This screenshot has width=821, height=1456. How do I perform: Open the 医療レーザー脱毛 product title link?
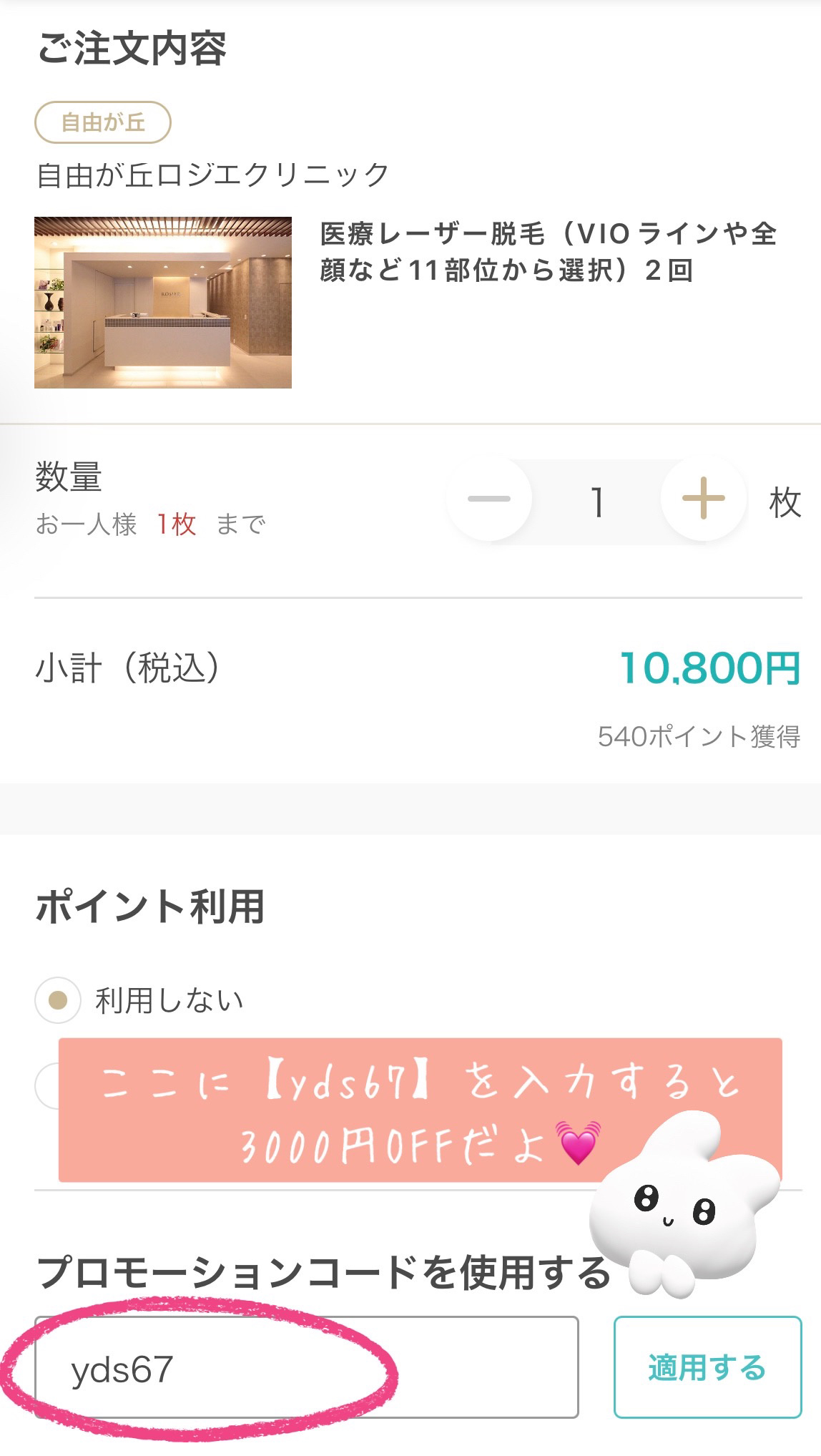pos(551,250)
